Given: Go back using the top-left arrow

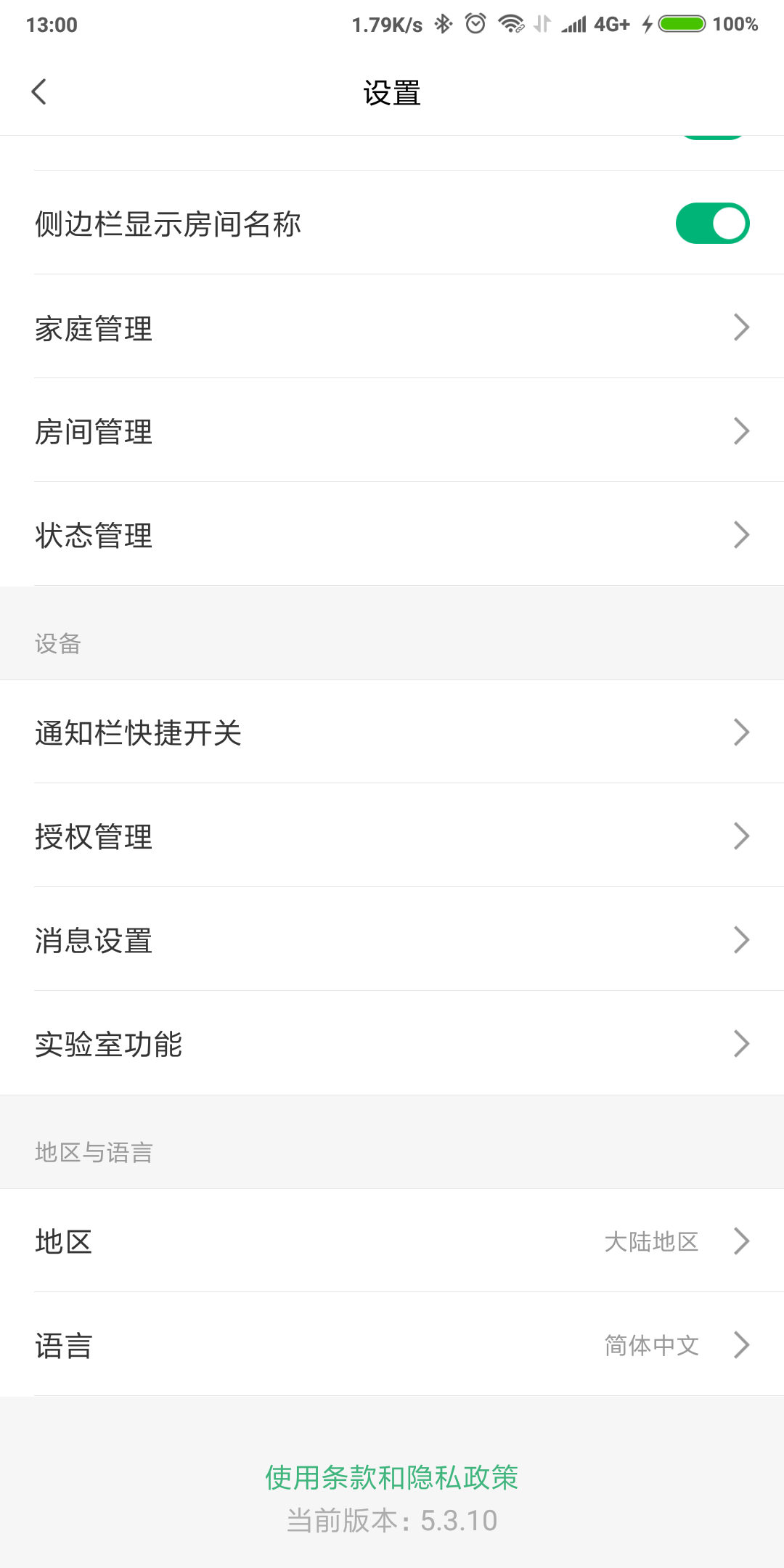Looking at the screenshot, I should (39, 92).
